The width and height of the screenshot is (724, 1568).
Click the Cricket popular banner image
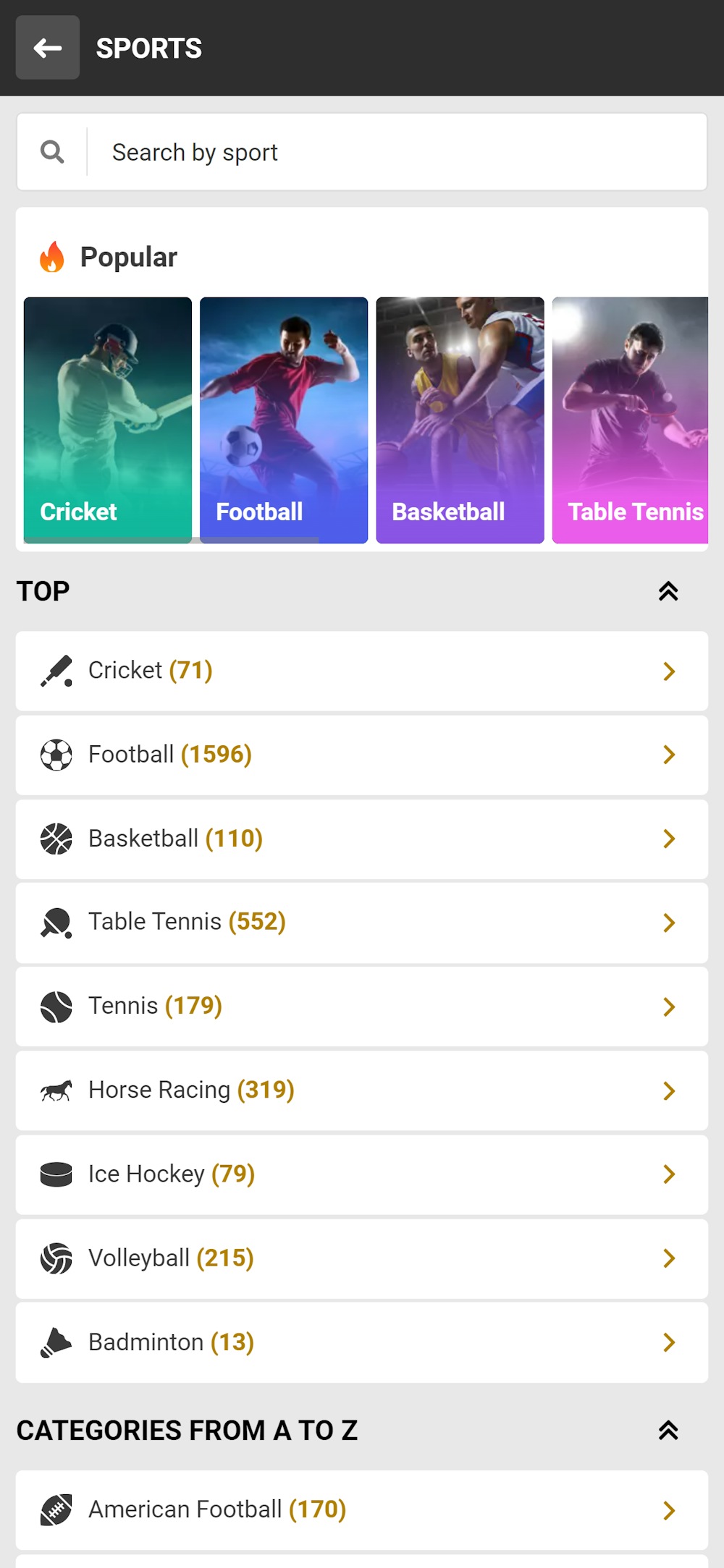tap(107, 420)
